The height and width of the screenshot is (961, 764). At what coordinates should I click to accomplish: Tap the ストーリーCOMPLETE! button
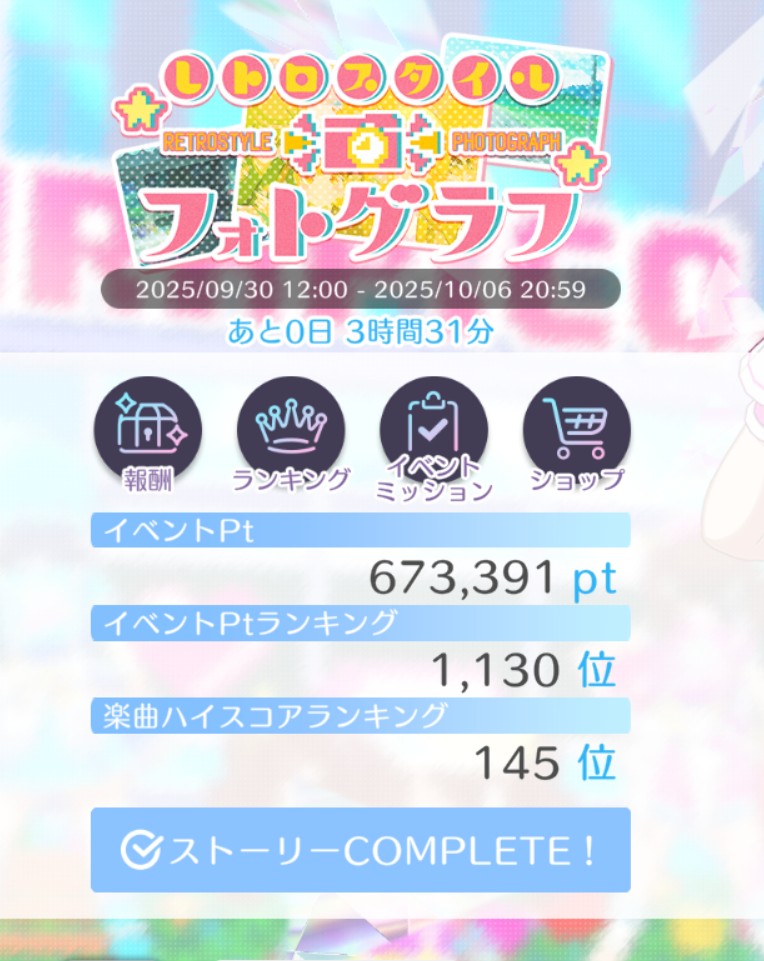360,850
